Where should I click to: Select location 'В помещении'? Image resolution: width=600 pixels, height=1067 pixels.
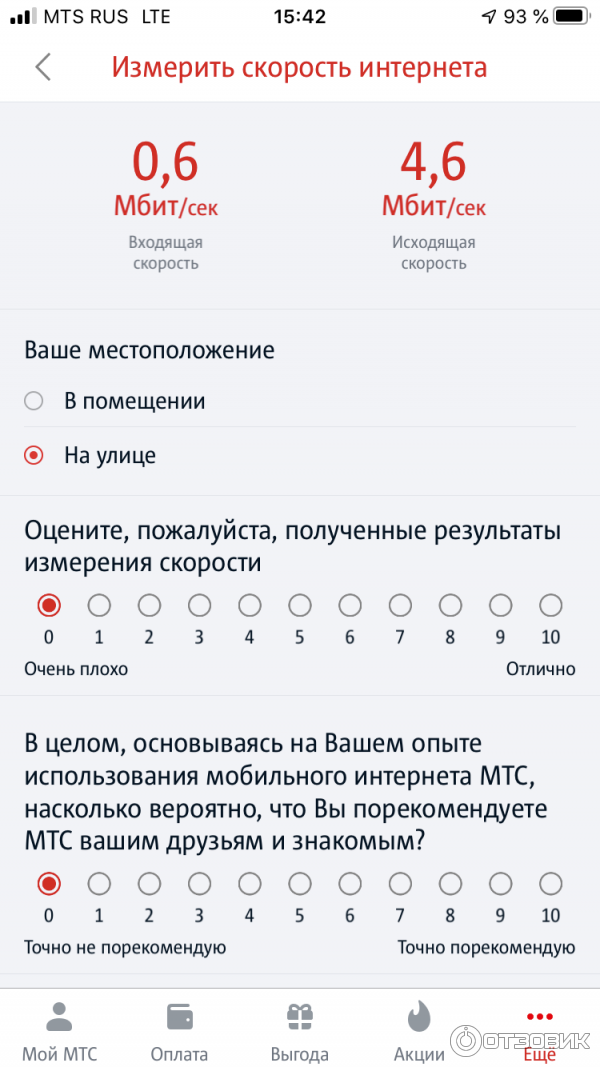point(34,401)
